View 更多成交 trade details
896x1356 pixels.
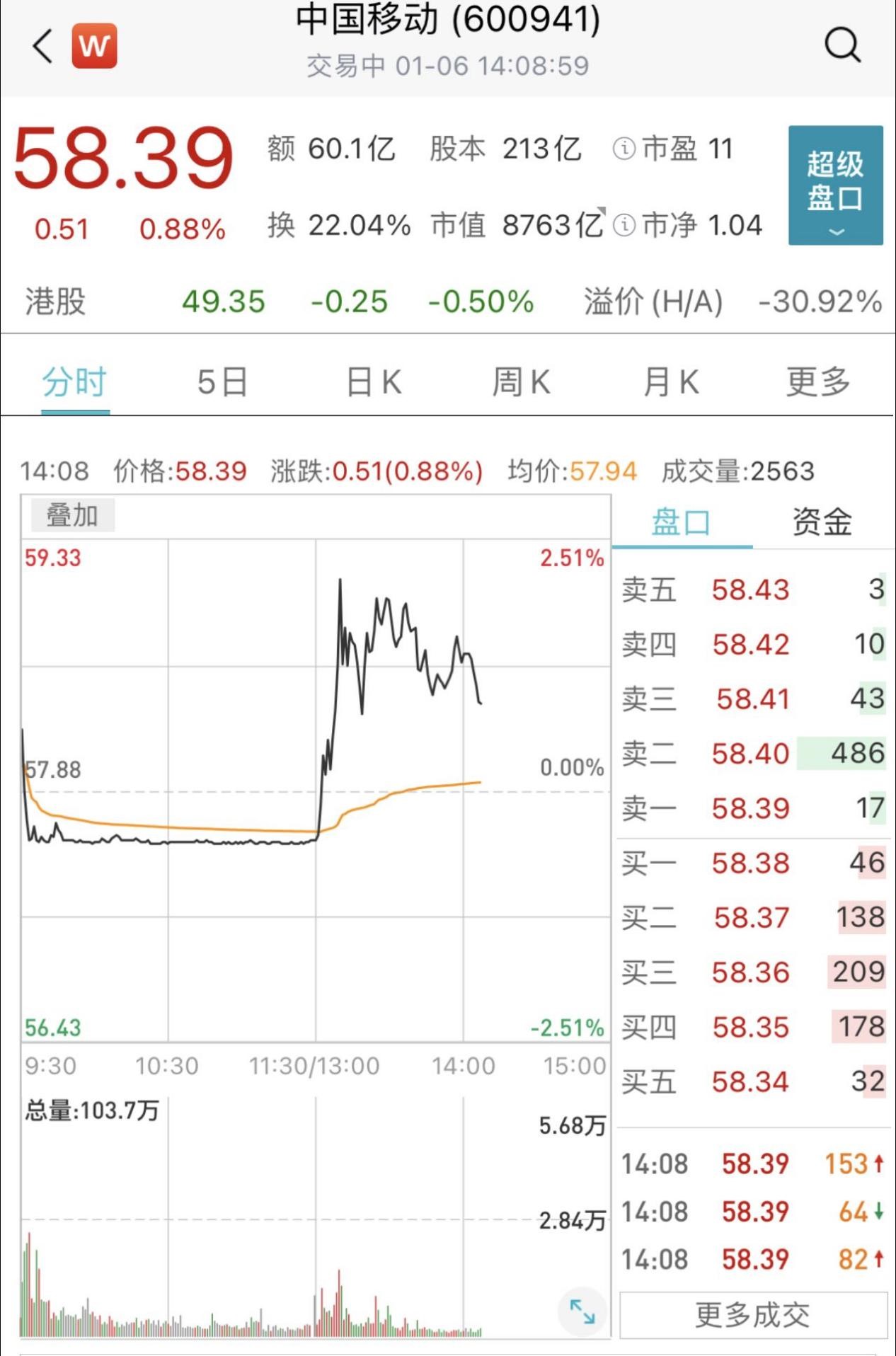click(753, 1315)
